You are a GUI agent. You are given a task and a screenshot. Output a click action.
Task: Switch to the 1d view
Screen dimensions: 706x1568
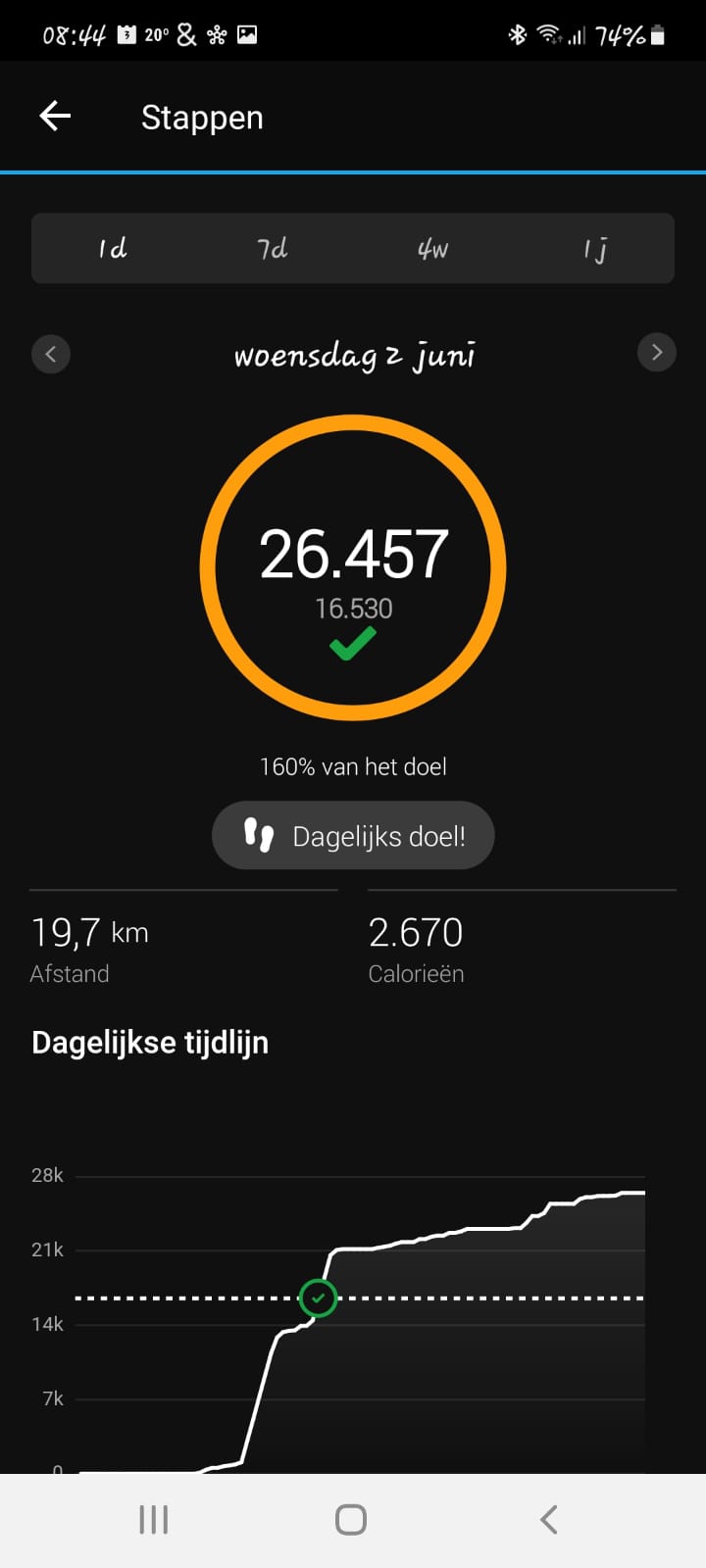tap(113, 249)
